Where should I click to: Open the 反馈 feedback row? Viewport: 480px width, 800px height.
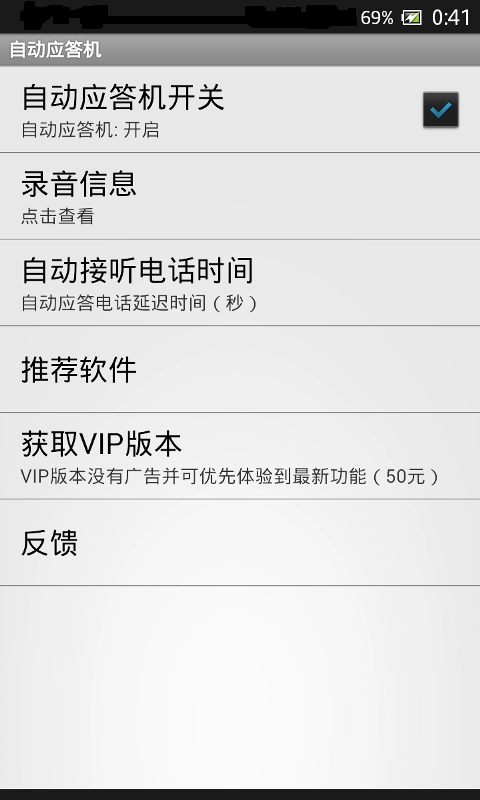(x=240, y=543)
